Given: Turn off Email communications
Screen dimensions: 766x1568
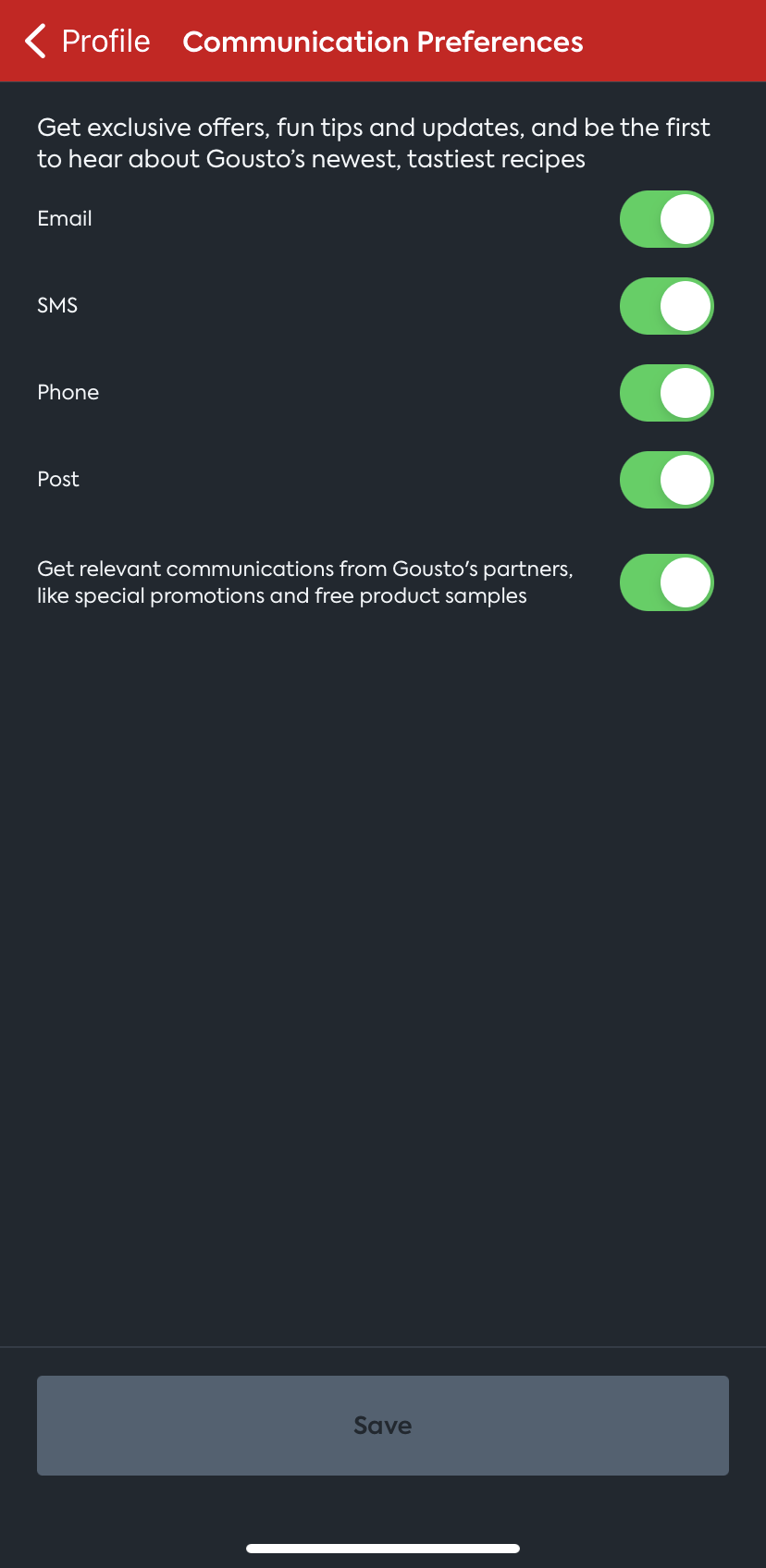Looking at the screenshot, I should point(666,219).
